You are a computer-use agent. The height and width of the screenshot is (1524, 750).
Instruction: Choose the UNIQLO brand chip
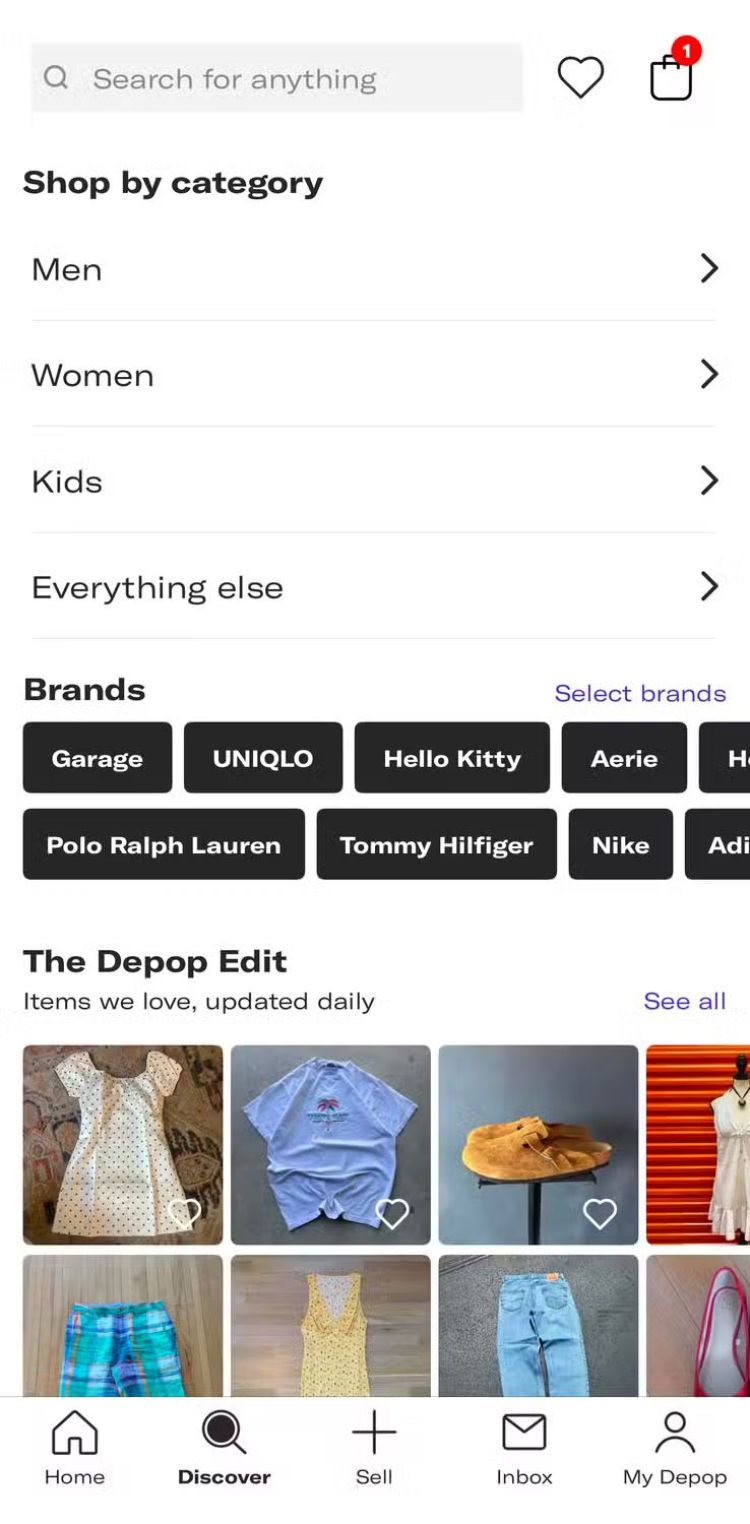[263, 758]
